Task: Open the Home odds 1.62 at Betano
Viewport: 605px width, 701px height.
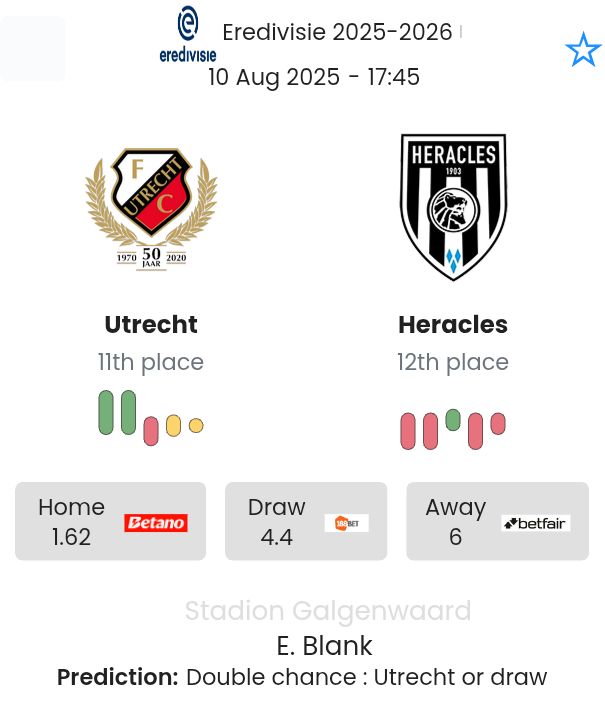Action: point(110,521)
